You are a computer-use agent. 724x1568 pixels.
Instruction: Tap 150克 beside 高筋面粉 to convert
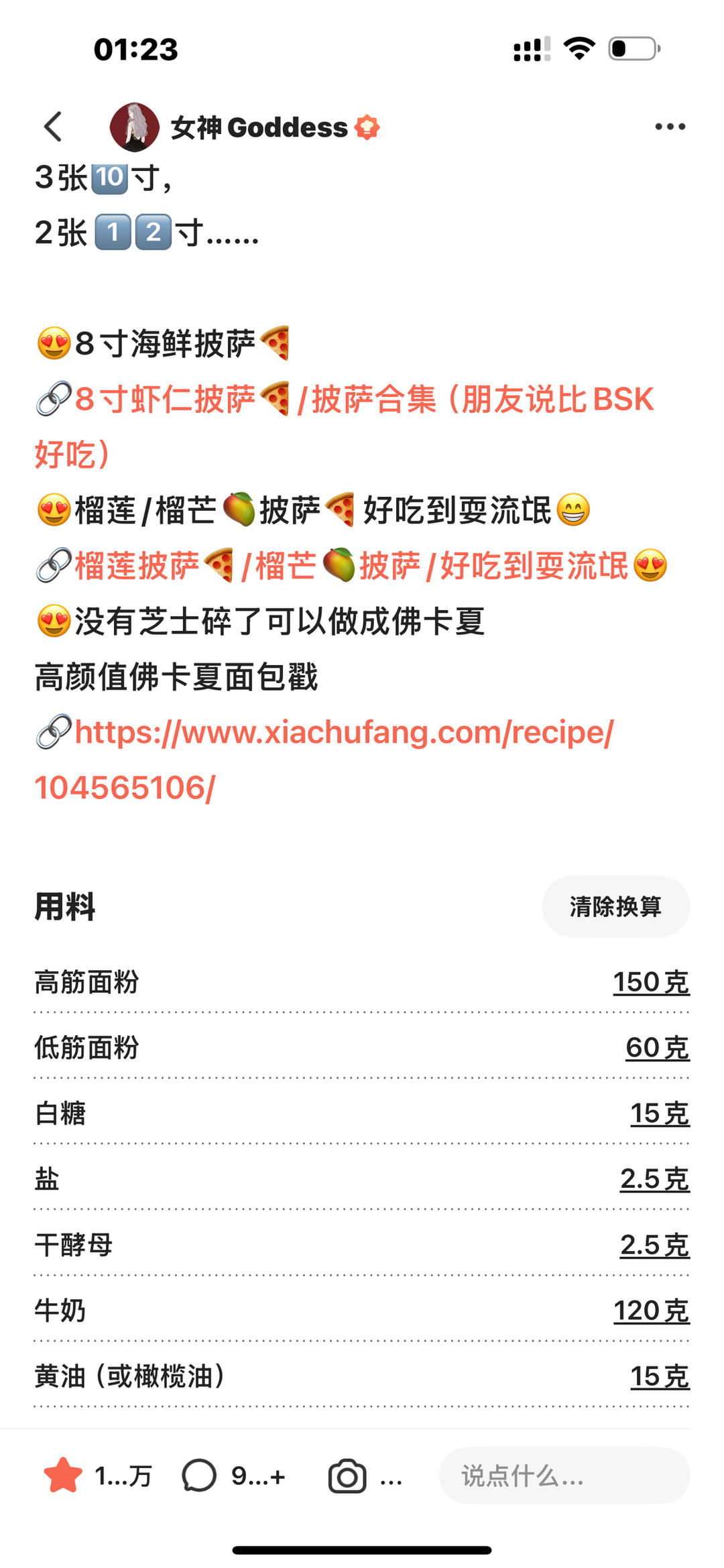(652, 982)
